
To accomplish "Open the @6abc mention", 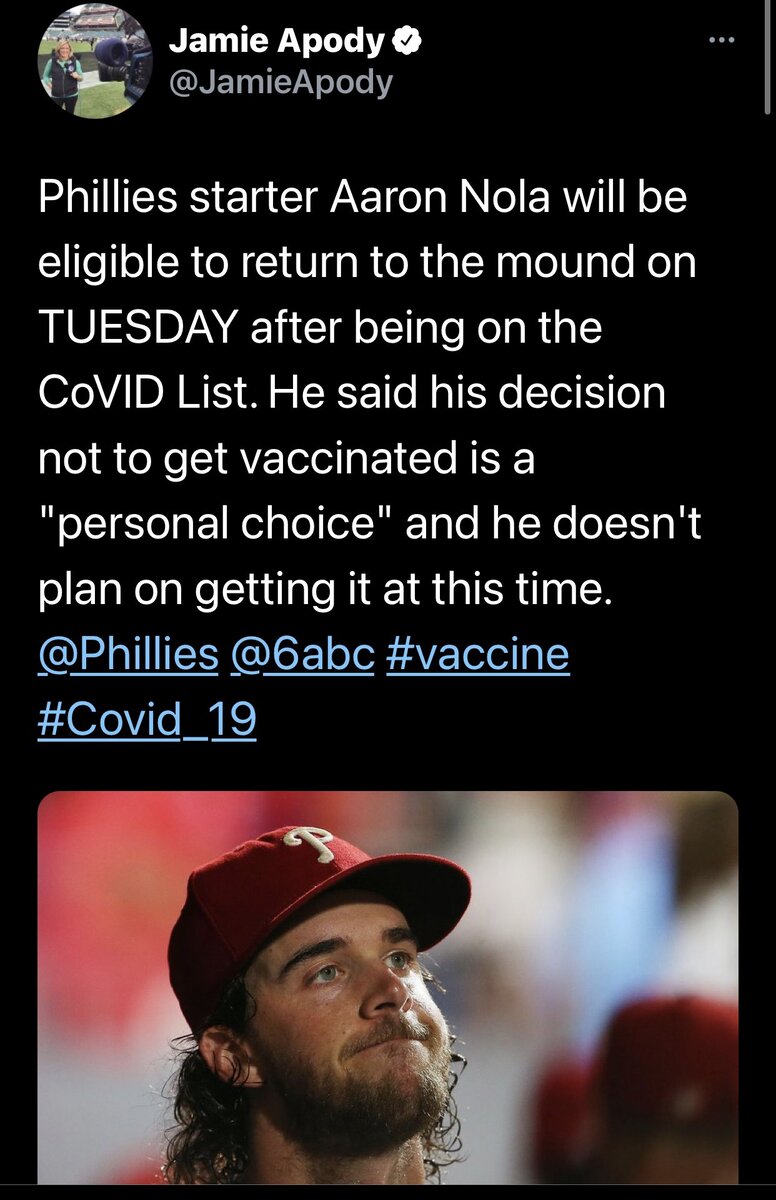I will point(302,655).
